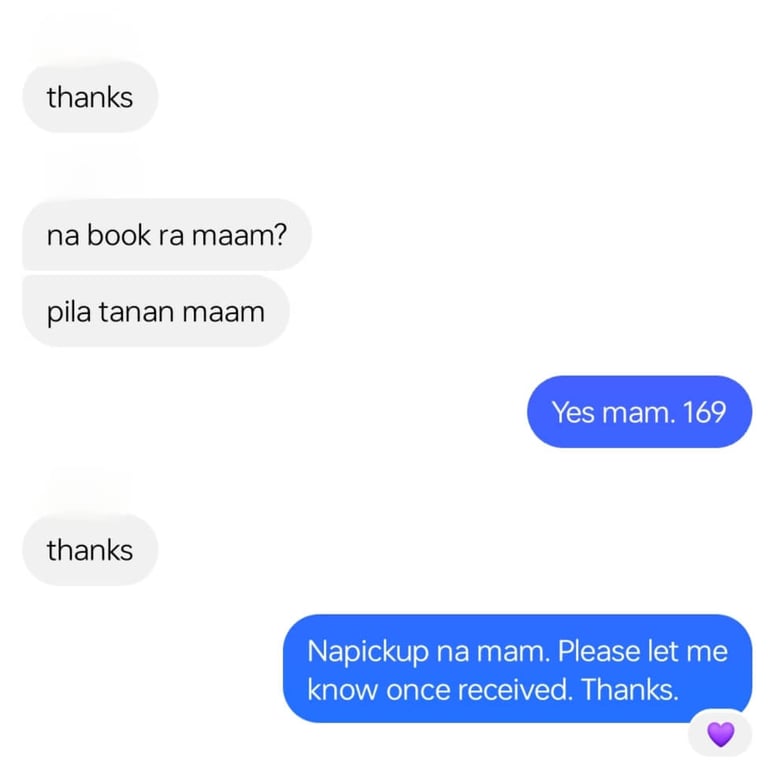Open the purple heart reaction on the last message

(720, 734)
